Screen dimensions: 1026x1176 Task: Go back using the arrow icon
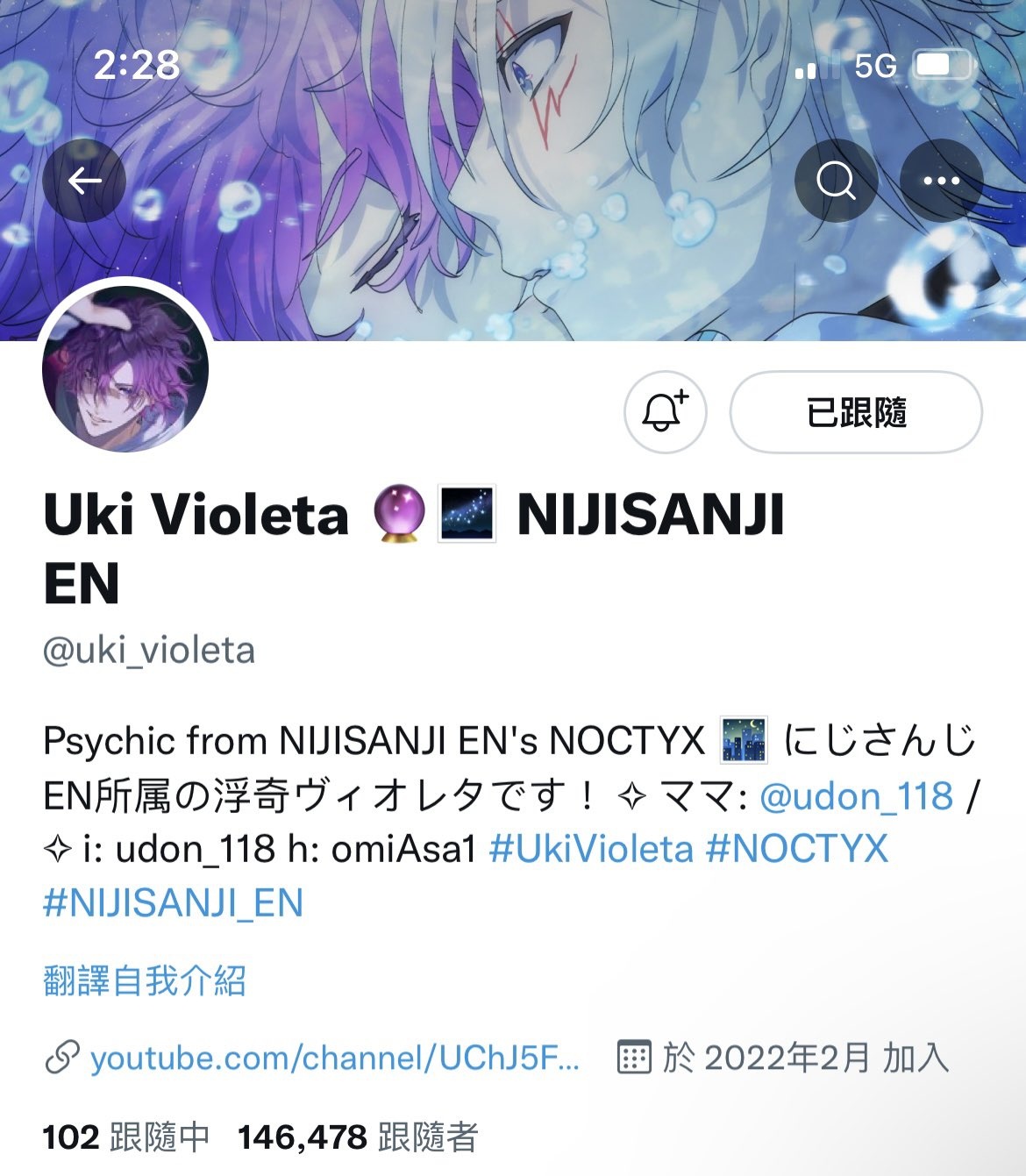[84, 181]
